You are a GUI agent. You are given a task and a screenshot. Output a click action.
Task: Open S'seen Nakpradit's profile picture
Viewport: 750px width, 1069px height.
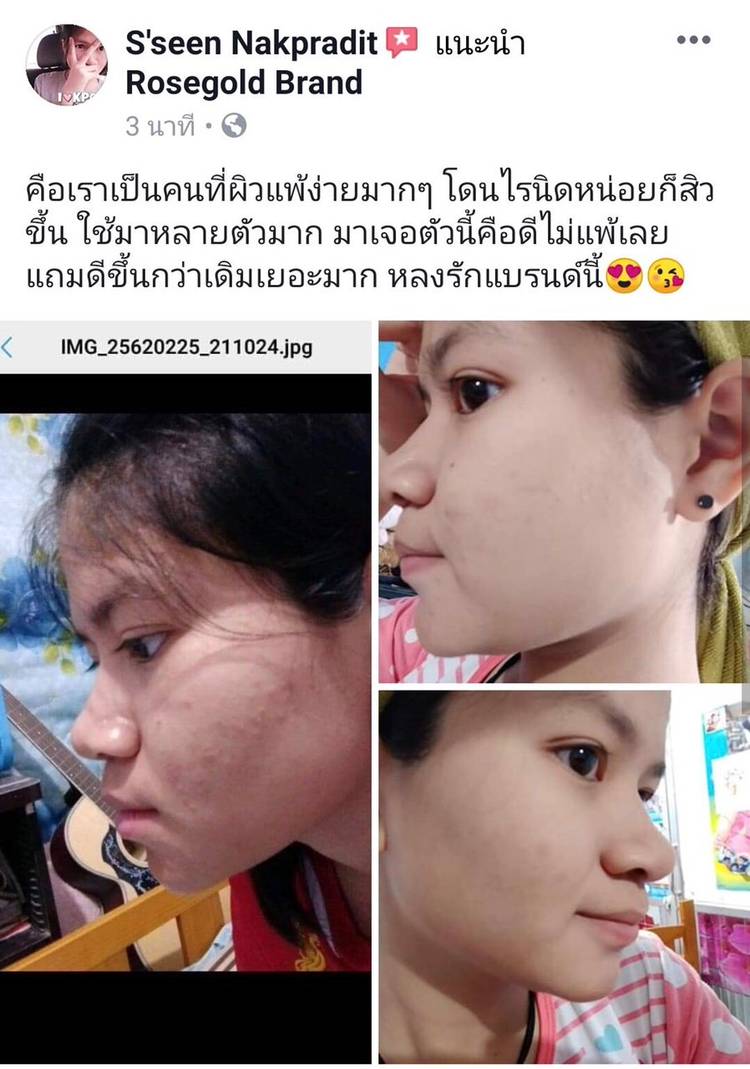point(66,65)
